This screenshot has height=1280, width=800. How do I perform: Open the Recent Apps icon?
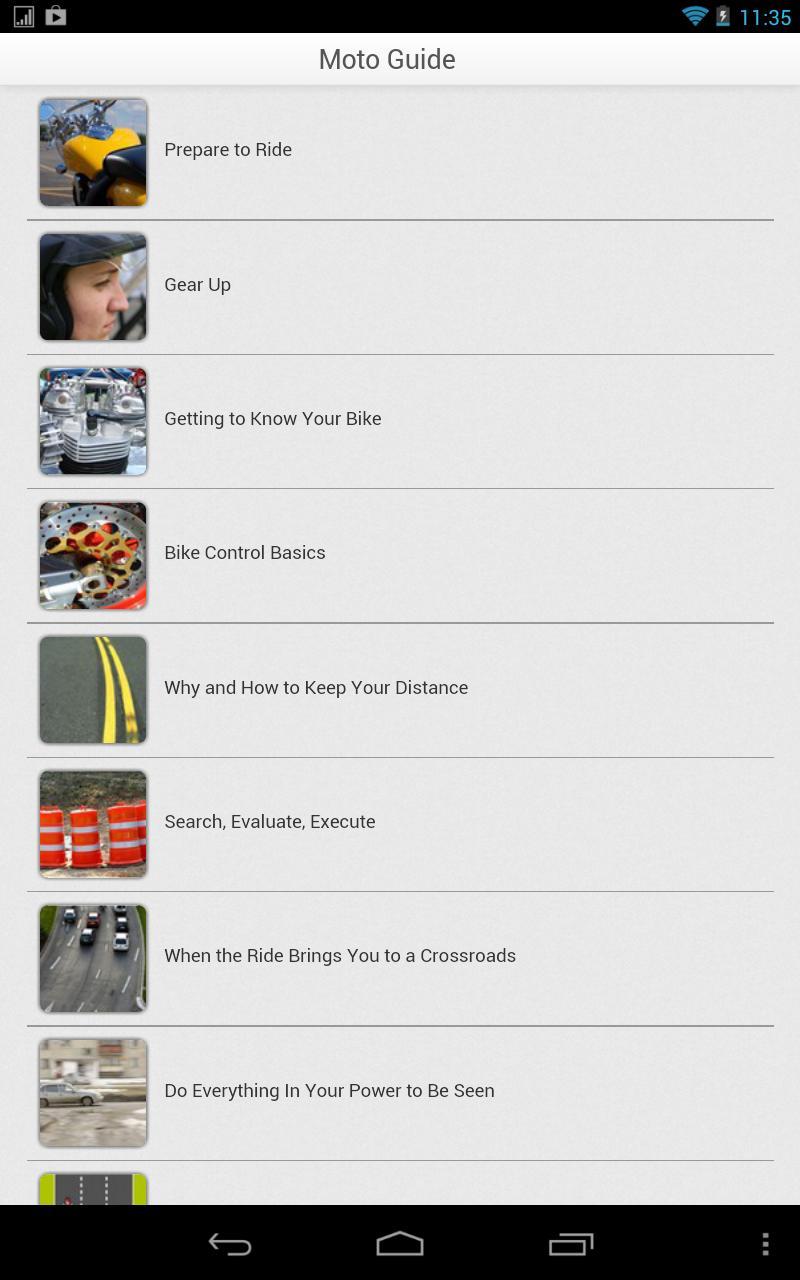(568, 1244)
